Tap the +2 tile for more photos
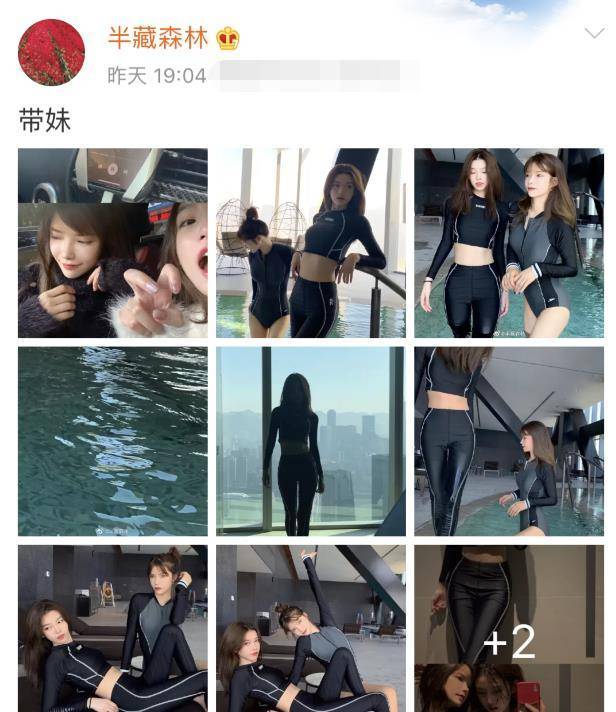This screenshot has height=712, width=616. point(509,628)
